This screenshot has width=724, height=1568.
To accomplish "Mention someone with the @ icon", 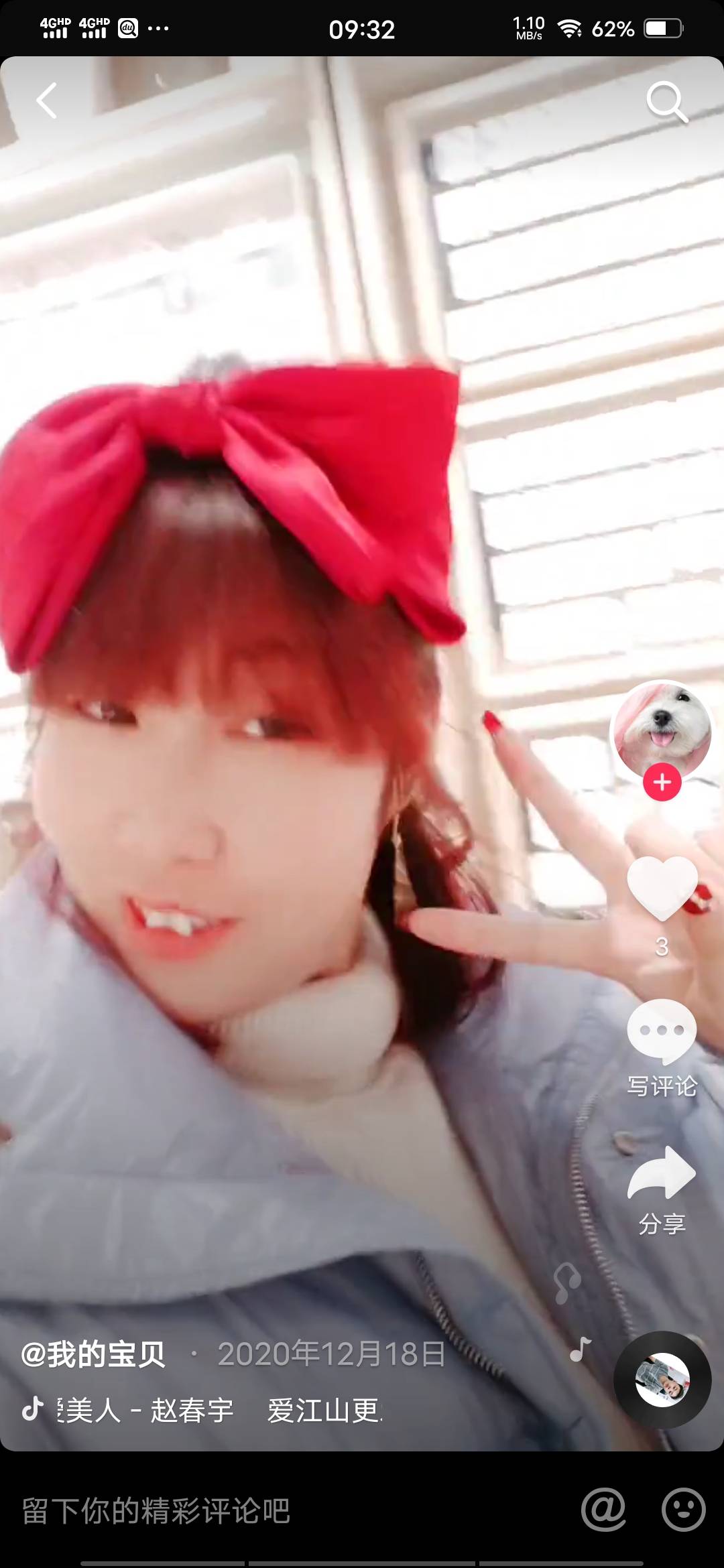I will (603, 1510).
